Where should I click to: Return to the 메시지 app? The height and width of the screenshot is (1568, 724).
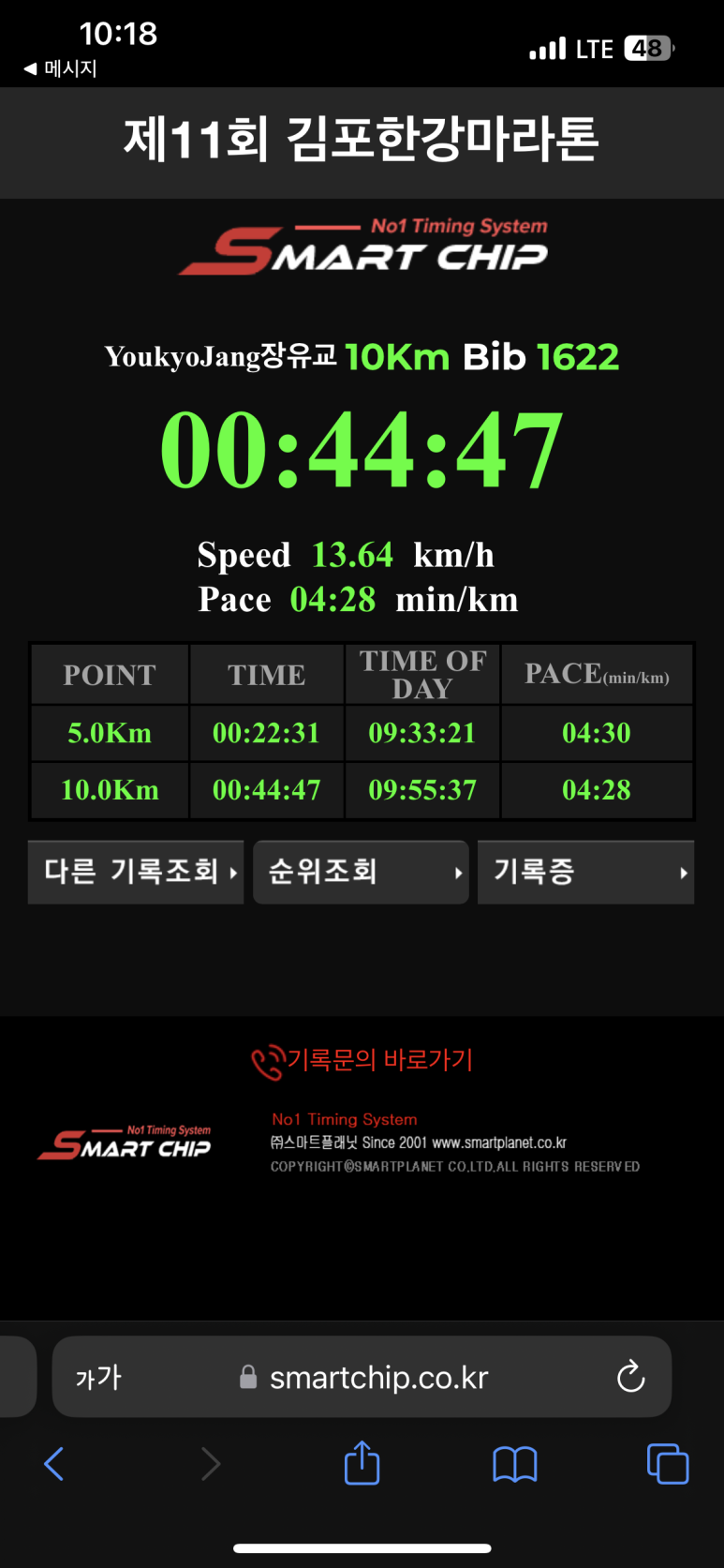pyautogui.click(x=61, y=68)
